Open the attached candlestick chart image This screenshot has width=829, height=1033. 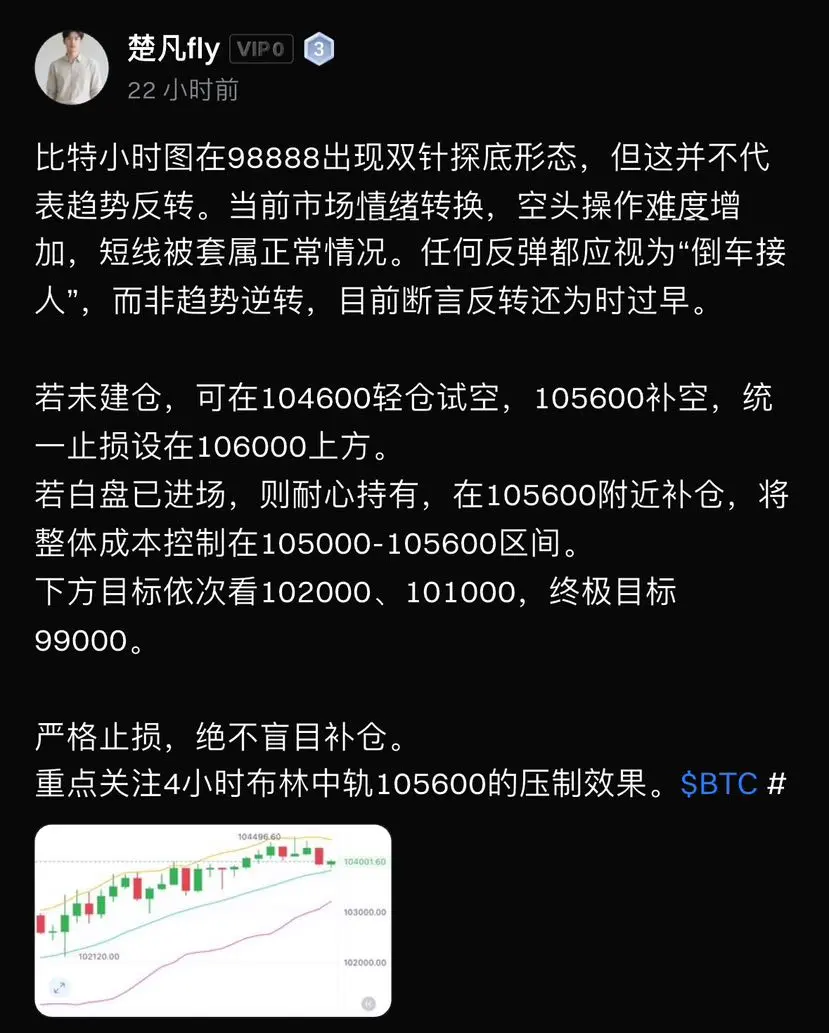(213, 920)
